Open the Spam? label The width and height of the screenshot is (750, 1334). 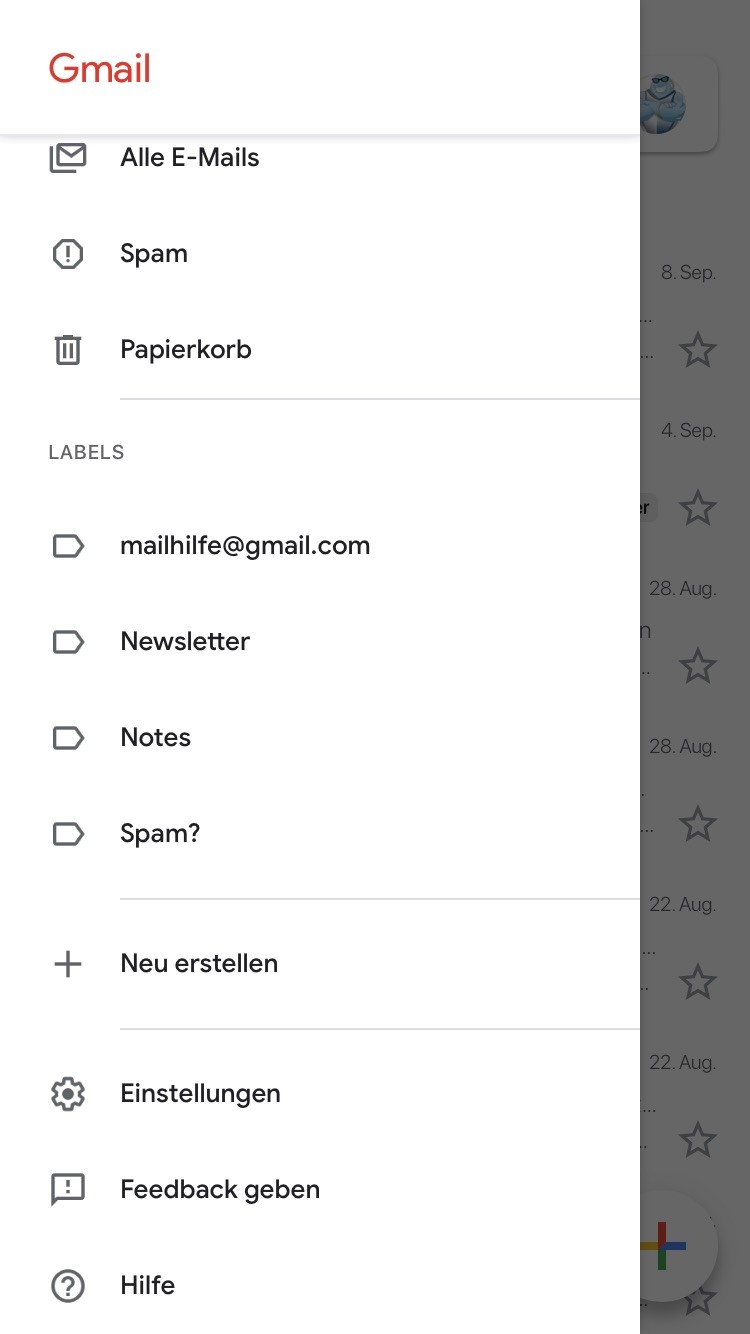320,833
